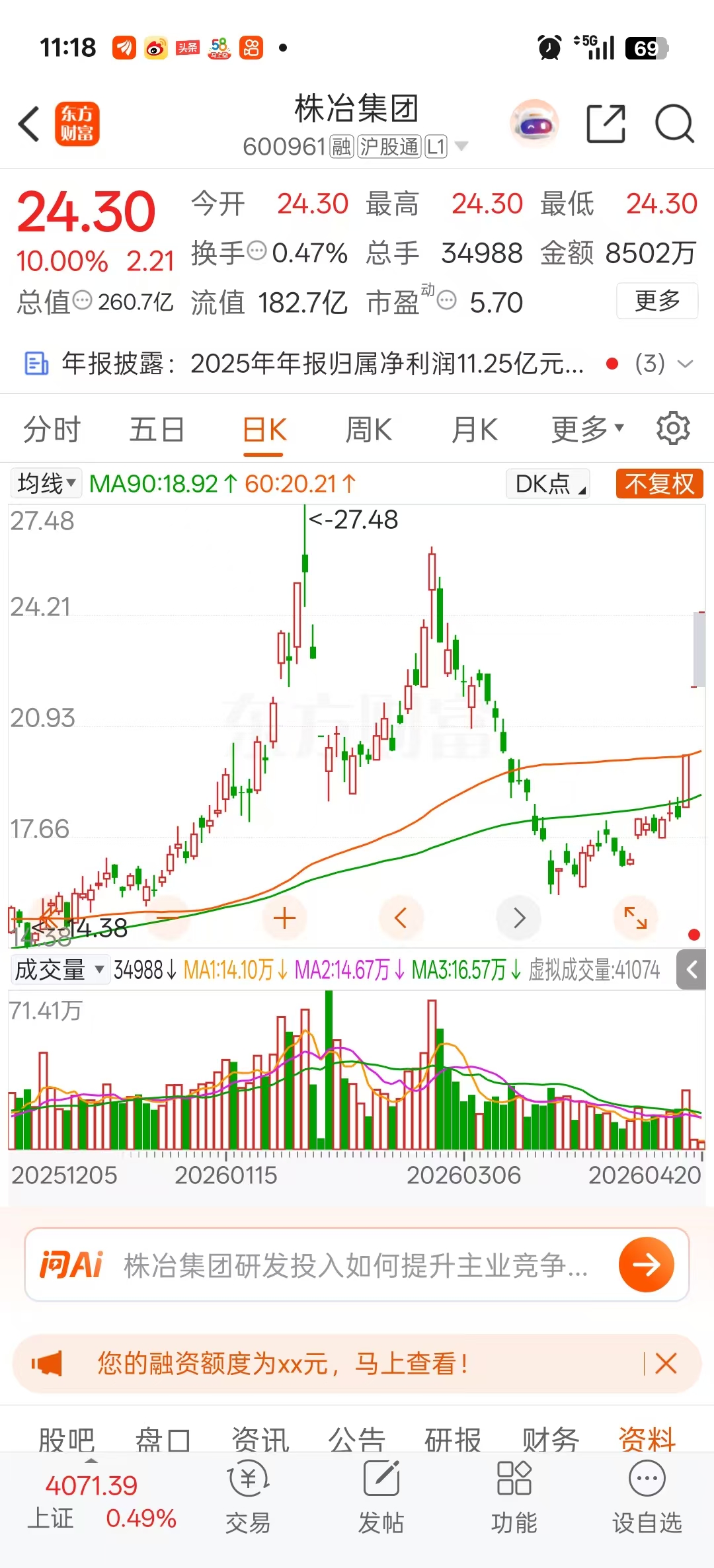Open chart settings gear

[x=673, y=428]
